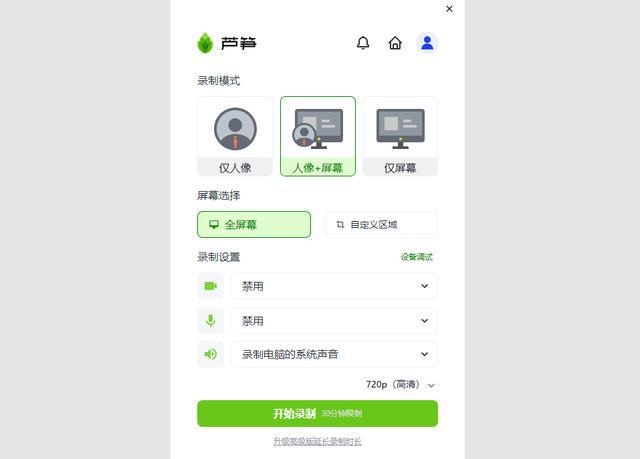640x459 pixels.
Task: Expand the camera dropdown showing 禁用
Action: (334, 286)
